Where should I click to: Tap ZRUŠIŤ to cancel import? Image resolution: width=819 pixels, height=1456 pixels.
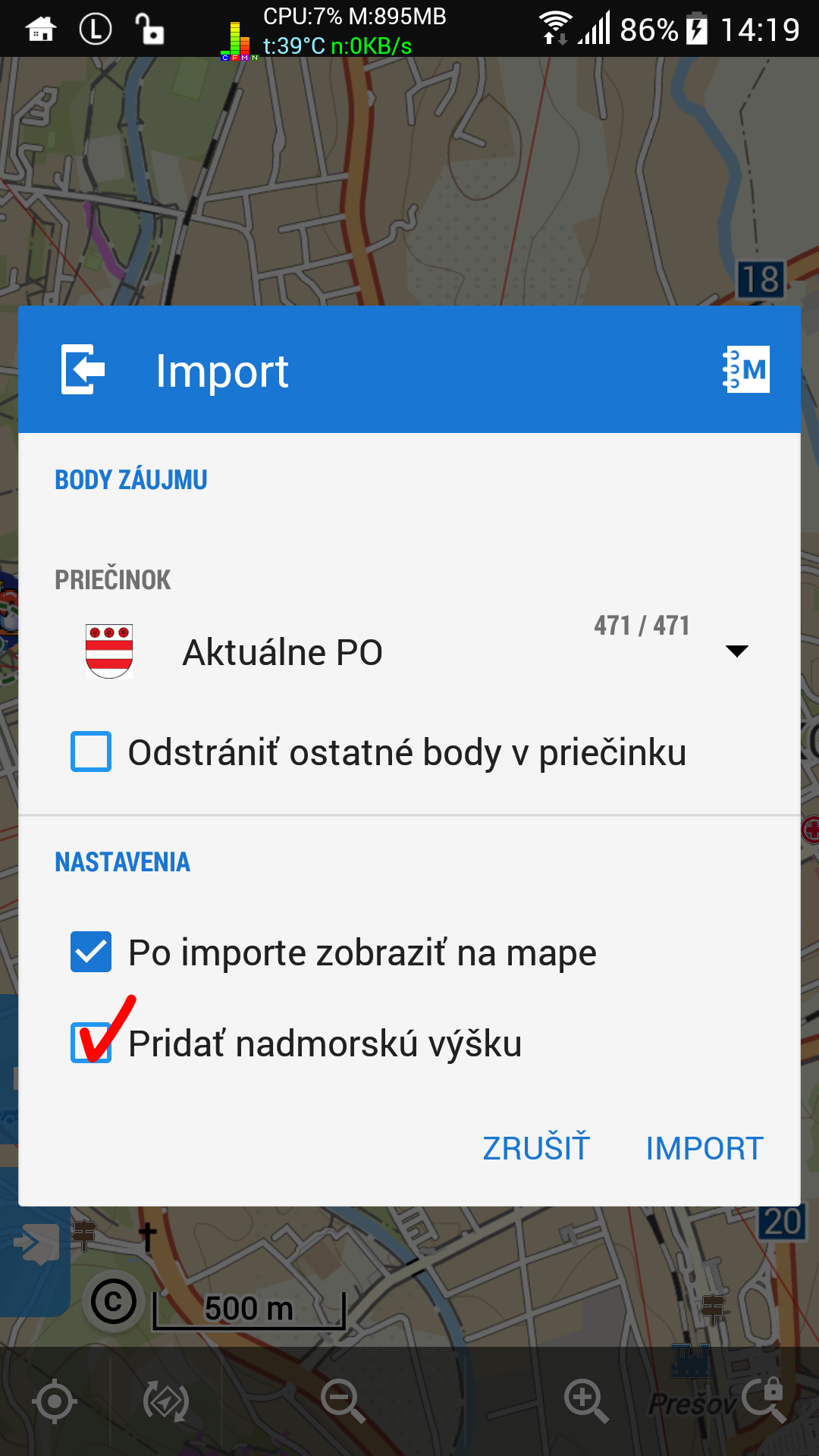[536, 1148]
